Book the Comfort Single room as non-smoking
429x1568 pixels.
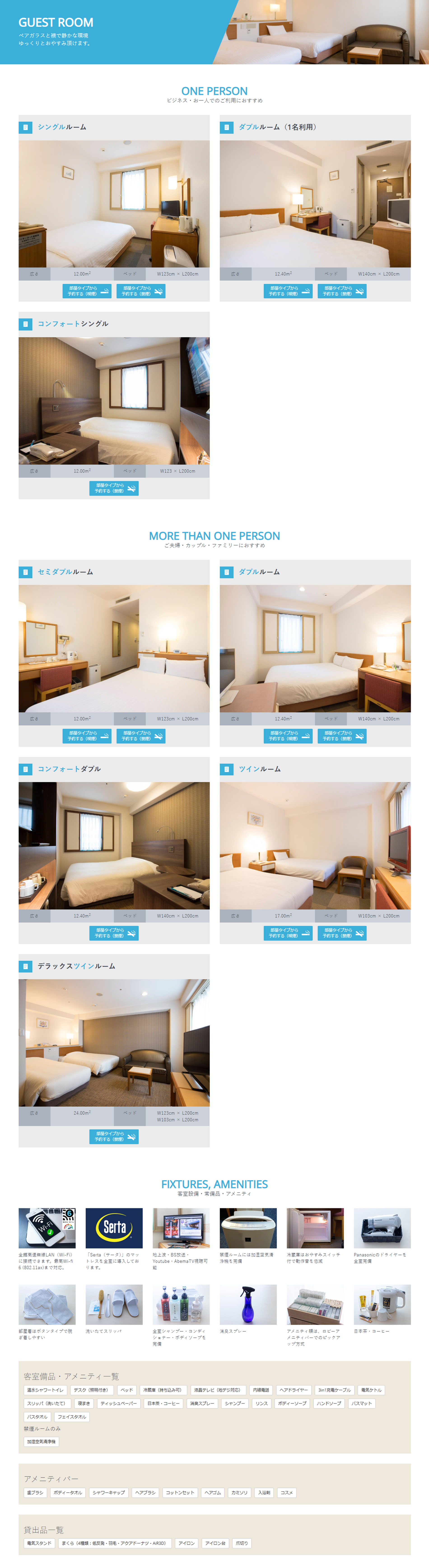click(x=114, y=488)
